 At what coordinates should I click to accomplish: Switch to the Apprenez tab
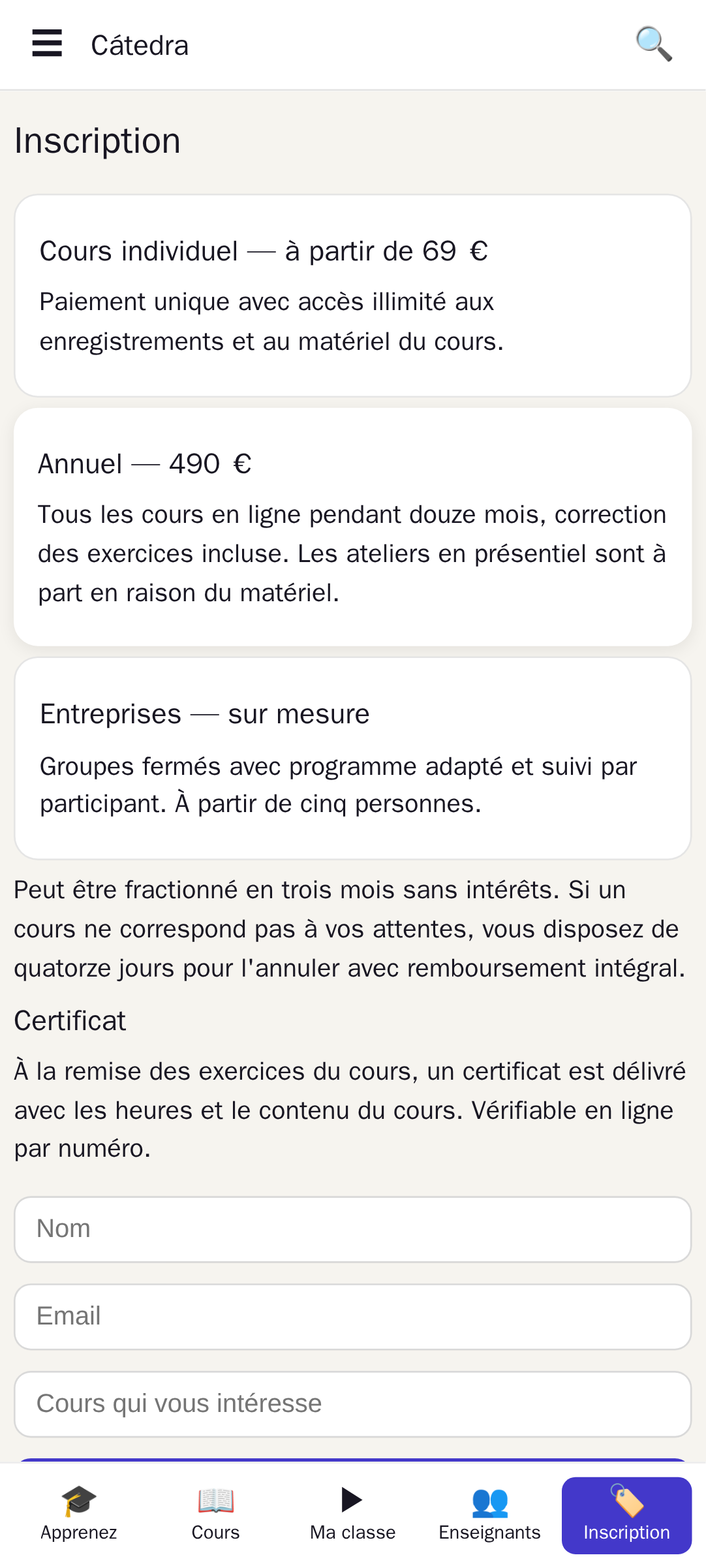coord(79,1516)
